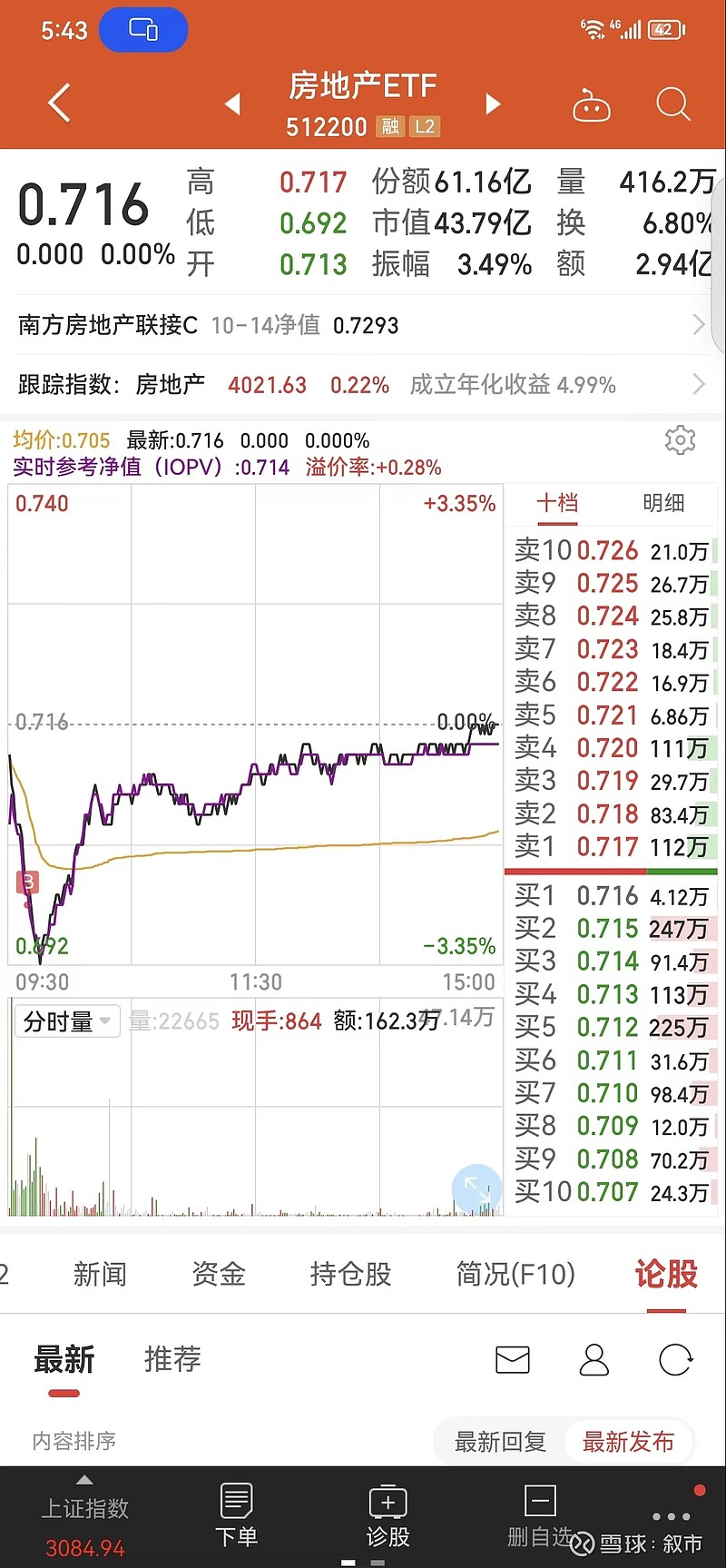
Task: Expand chart to fullscreen with arrows icon
Action: tap(476, 1188)
